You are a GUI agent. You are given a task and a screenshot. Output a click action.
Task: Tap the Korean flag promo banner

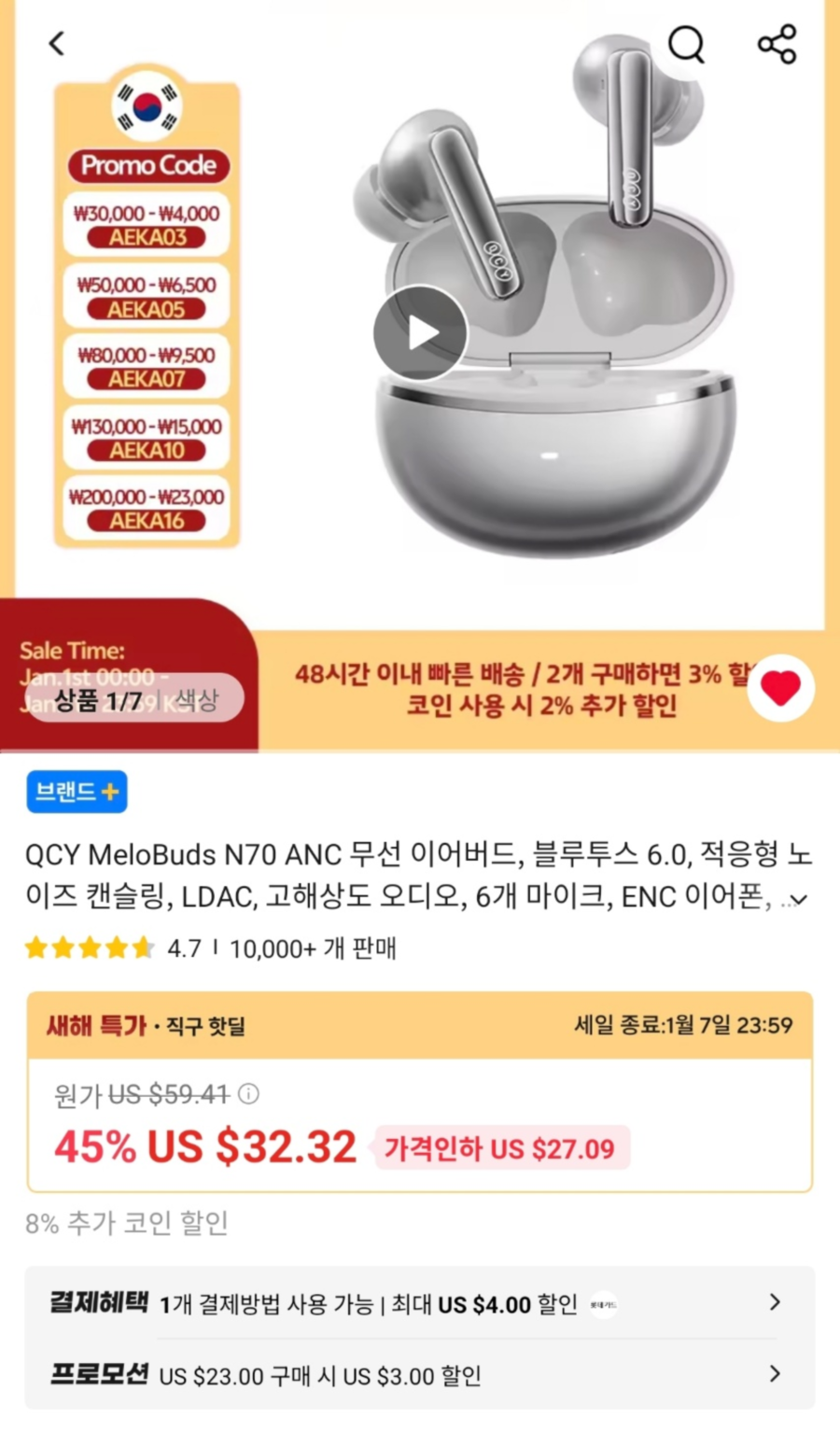pyautogui.click(x=146, y=105)
